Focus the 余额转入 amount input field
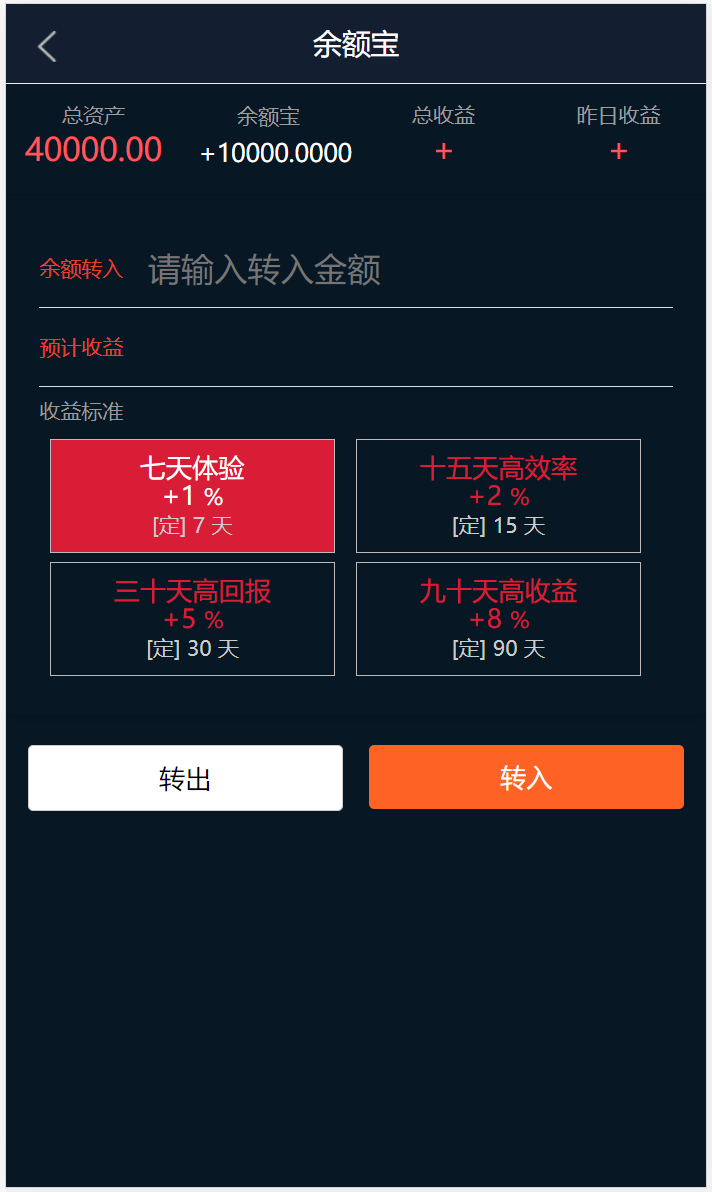The width and height of the screenshot is (712, 1192). click(x=400, y=270)
